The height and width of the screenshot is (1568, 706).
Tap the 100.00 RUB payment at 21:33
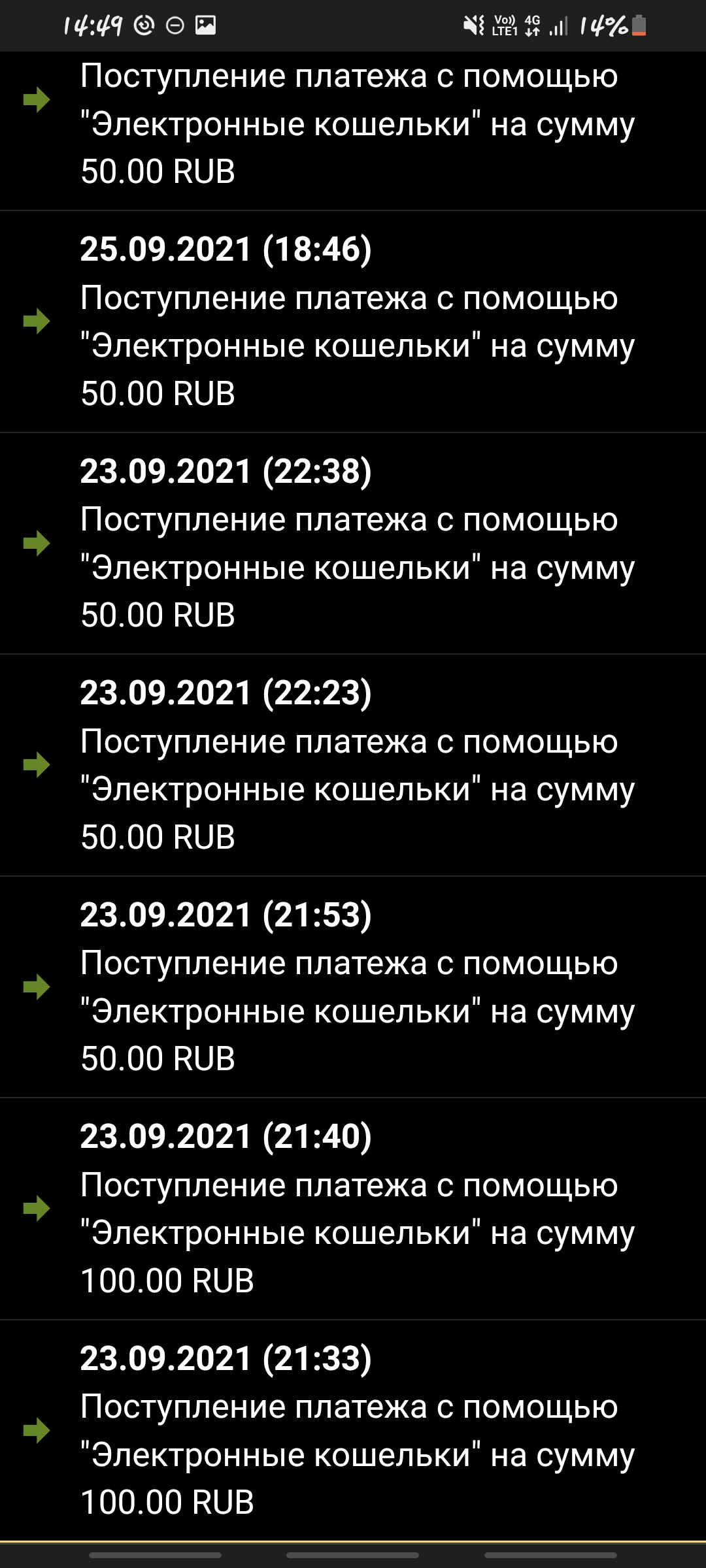[x=353, y=1430]
